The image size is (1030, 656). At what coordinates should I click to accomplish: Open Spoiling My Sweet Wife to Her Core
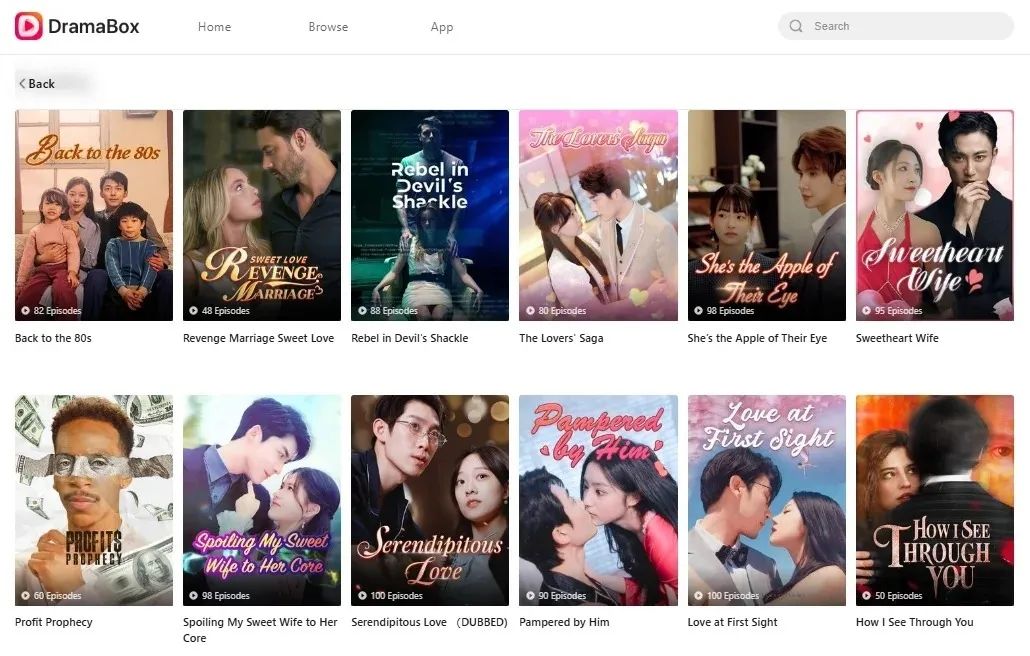pyautogui.click(x=262, y=500)
